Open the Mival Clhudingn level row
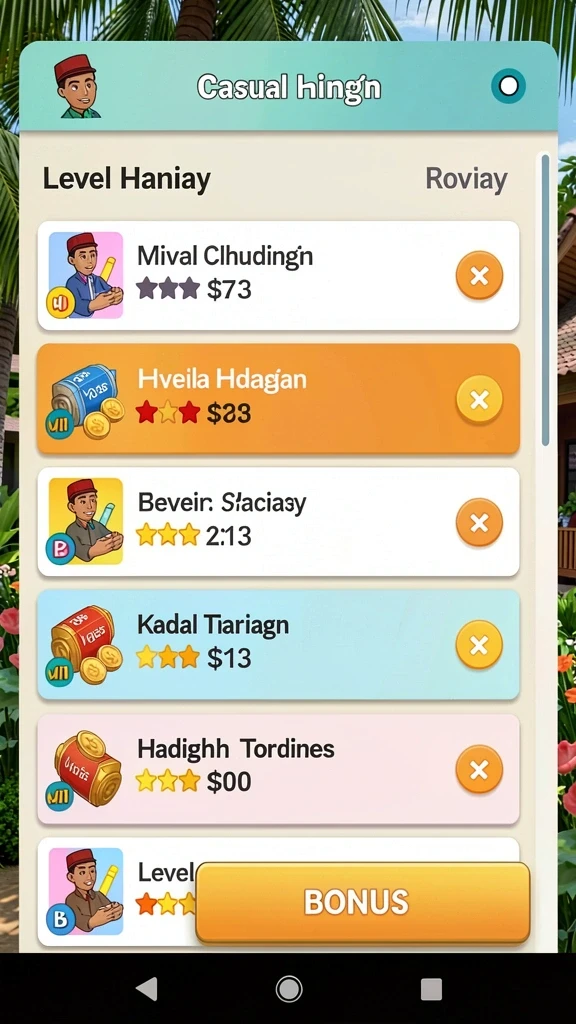Image resolution: width=576 pixels, height=1024 pixels. tap(278, 276)
